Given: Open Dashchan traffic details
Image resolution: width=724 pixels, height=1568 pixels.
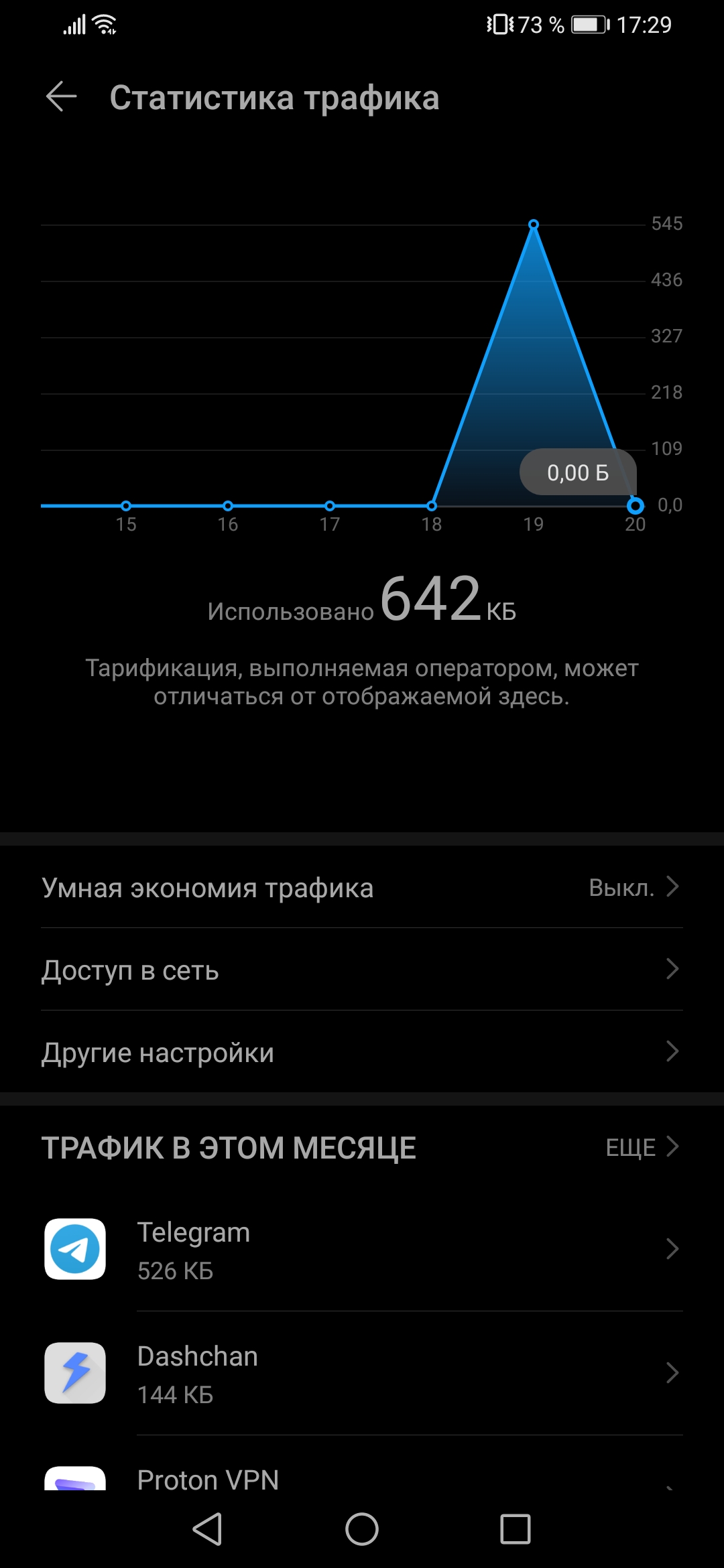Looking at the screenshot, I should point(362,1373).
